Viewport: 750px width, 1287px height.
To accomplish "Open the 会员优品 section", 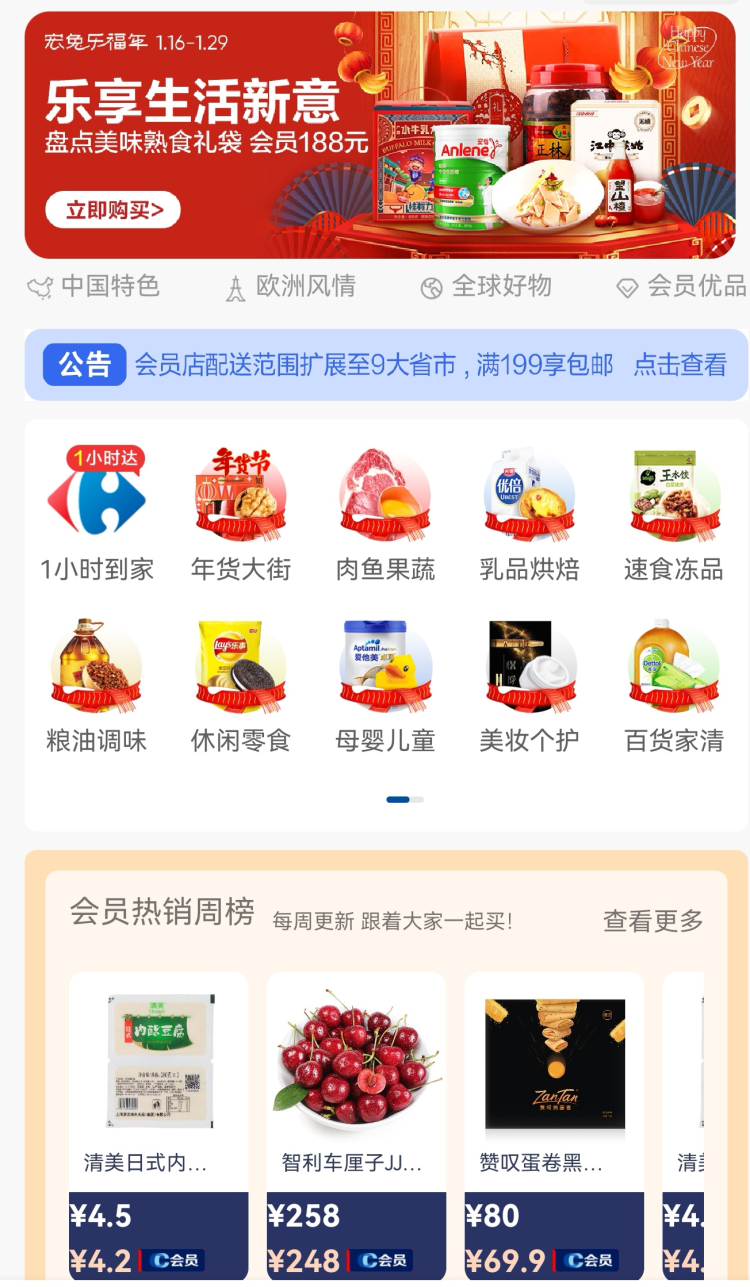I will pos(681,287).
